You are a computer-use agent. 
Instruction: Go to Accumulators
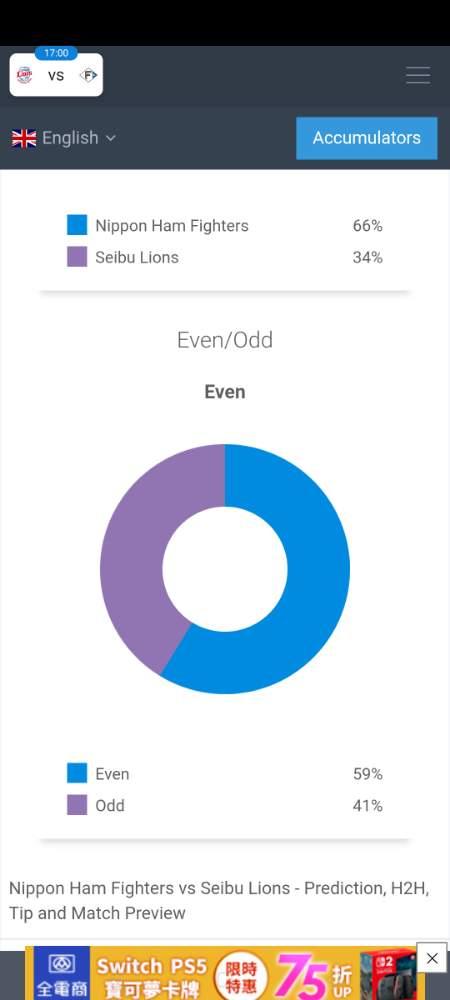tap(367, 138)
